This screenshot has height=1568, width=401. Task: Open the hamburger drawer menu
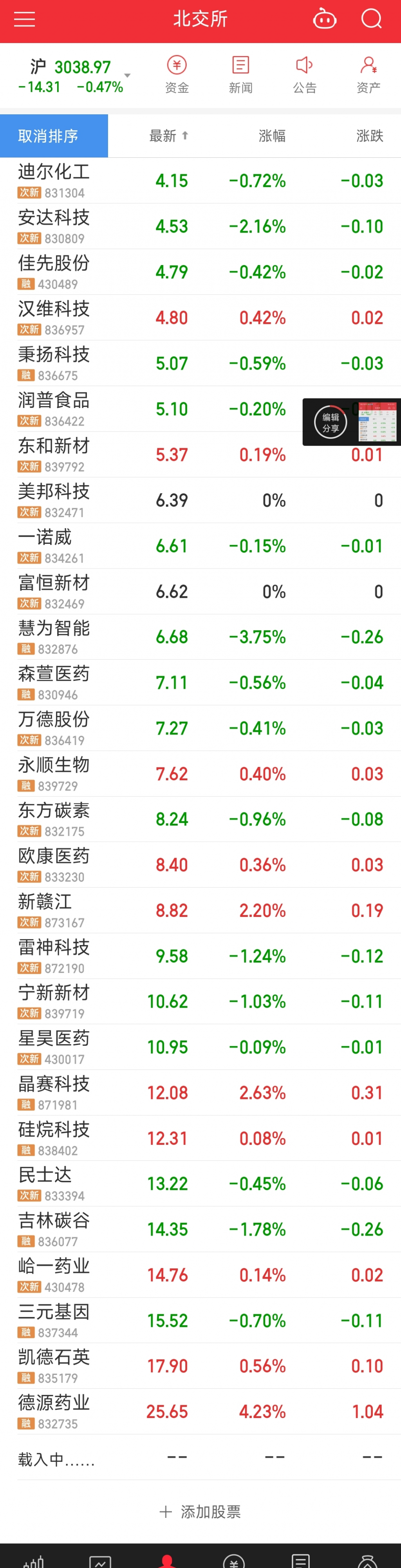click(x=24, y=20)
